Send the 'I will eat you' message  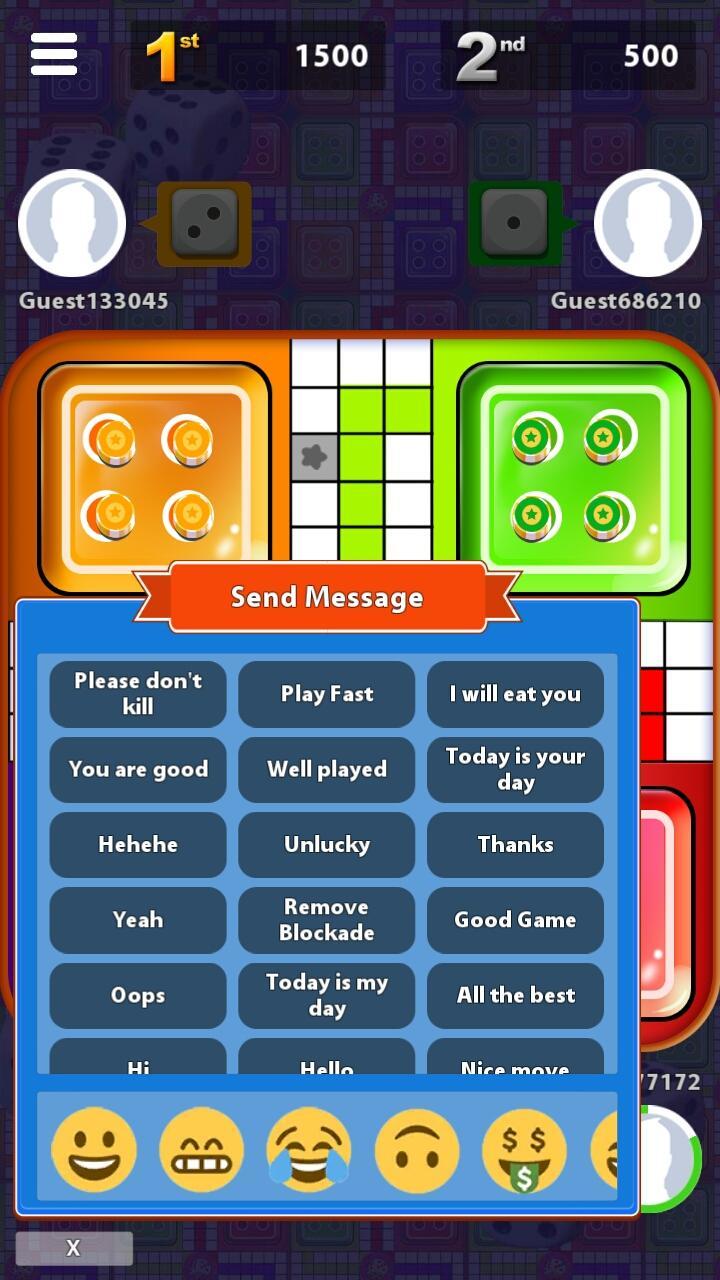pyautogui.click(x=515, y=694)
